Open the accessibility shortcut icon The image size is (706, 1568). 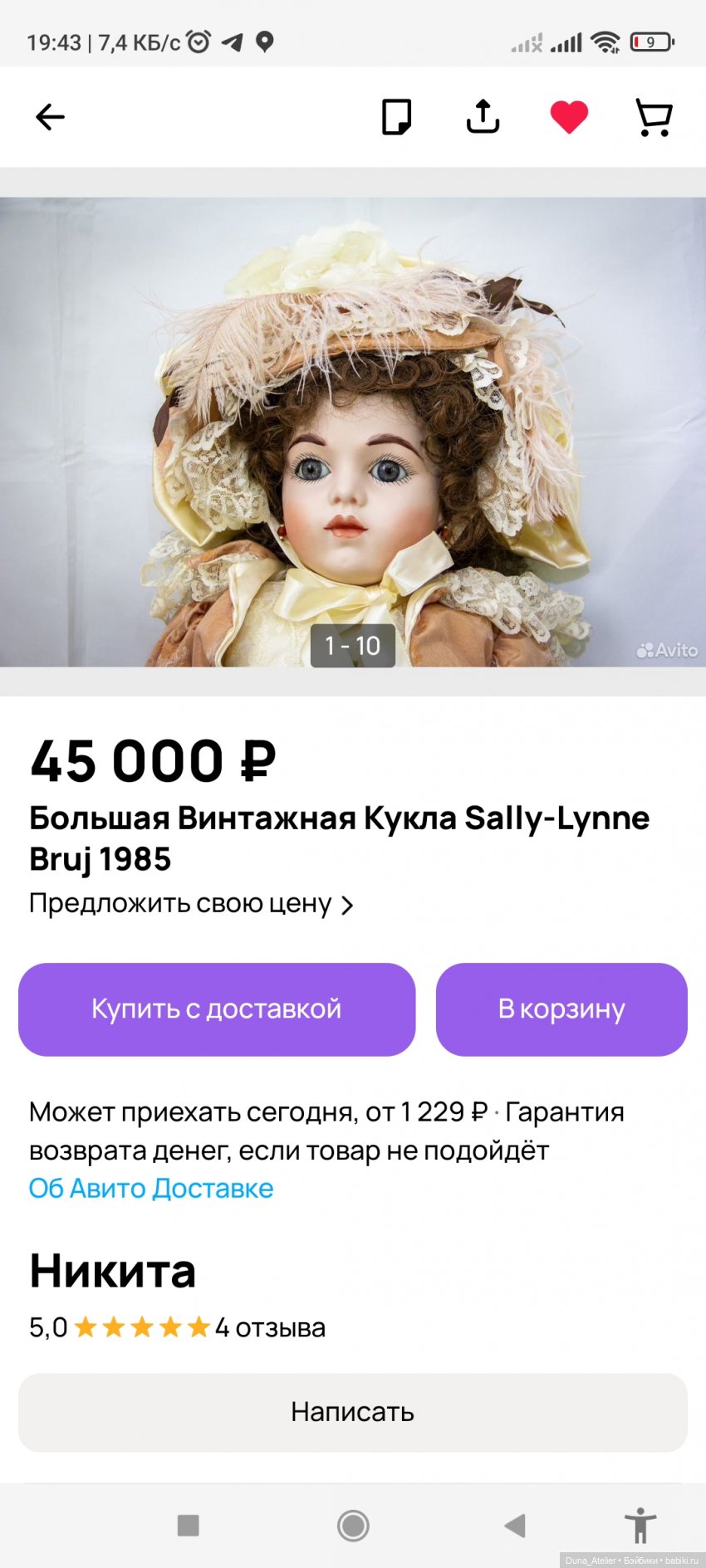click(x=640, y=1525)
